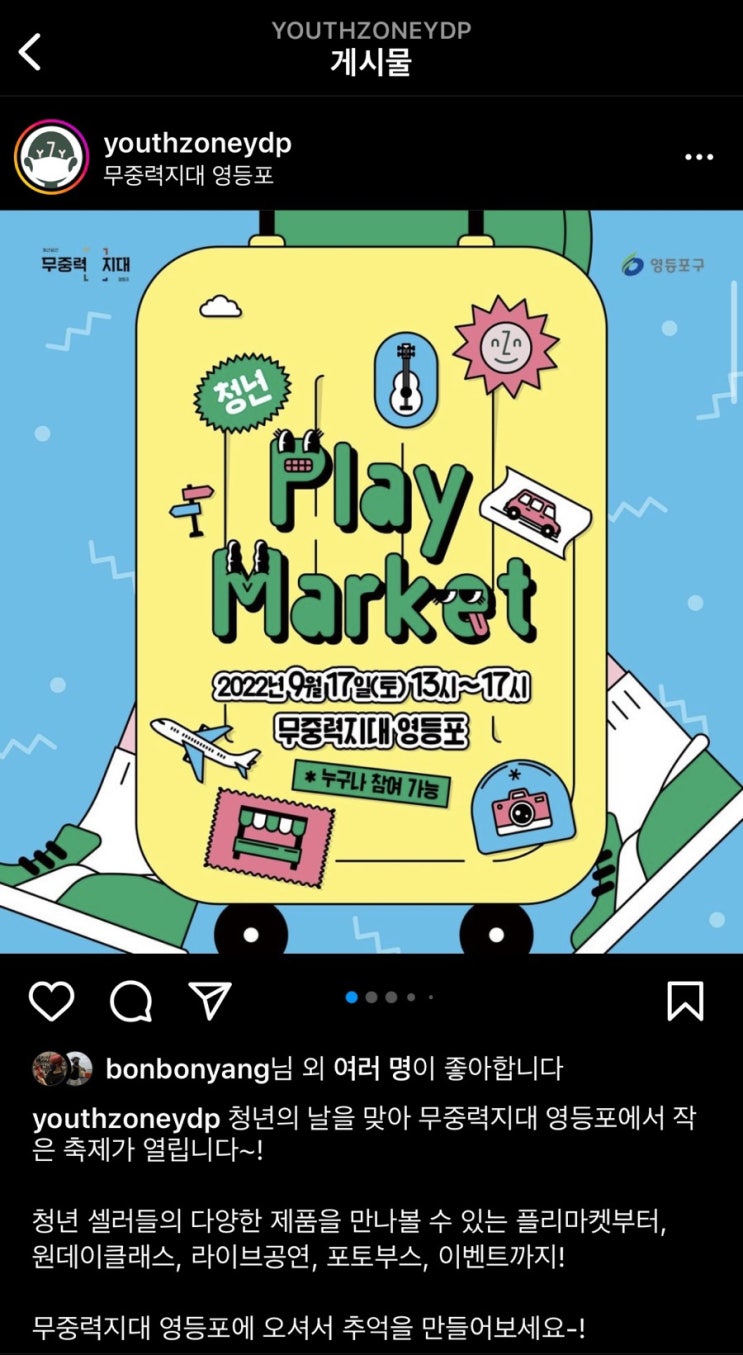Viewport: 743px width, 1355px height.
Task: Open the three-dot post options menu
Action: 699,158
